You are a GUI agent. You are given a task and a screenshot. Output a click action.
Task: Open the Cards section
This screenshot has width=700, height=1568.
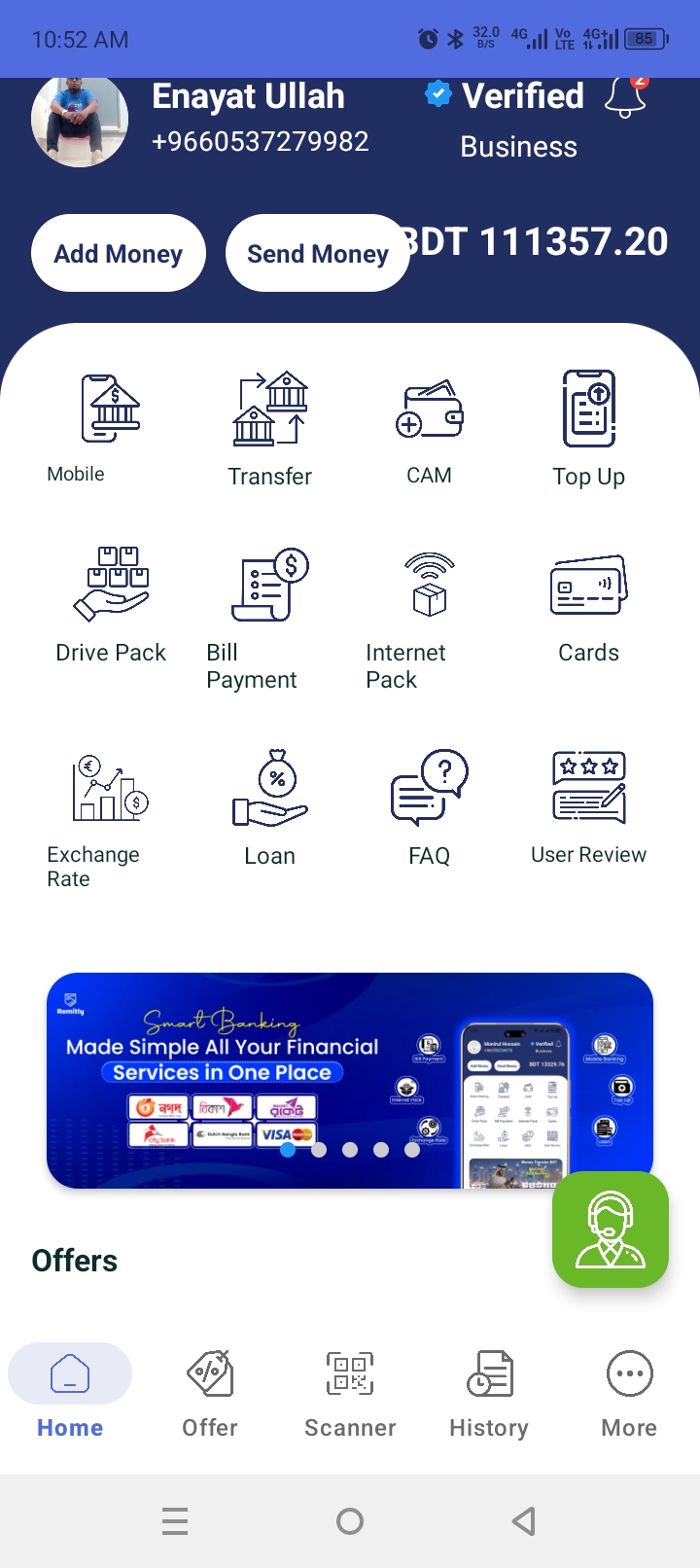tap(588, 605)
